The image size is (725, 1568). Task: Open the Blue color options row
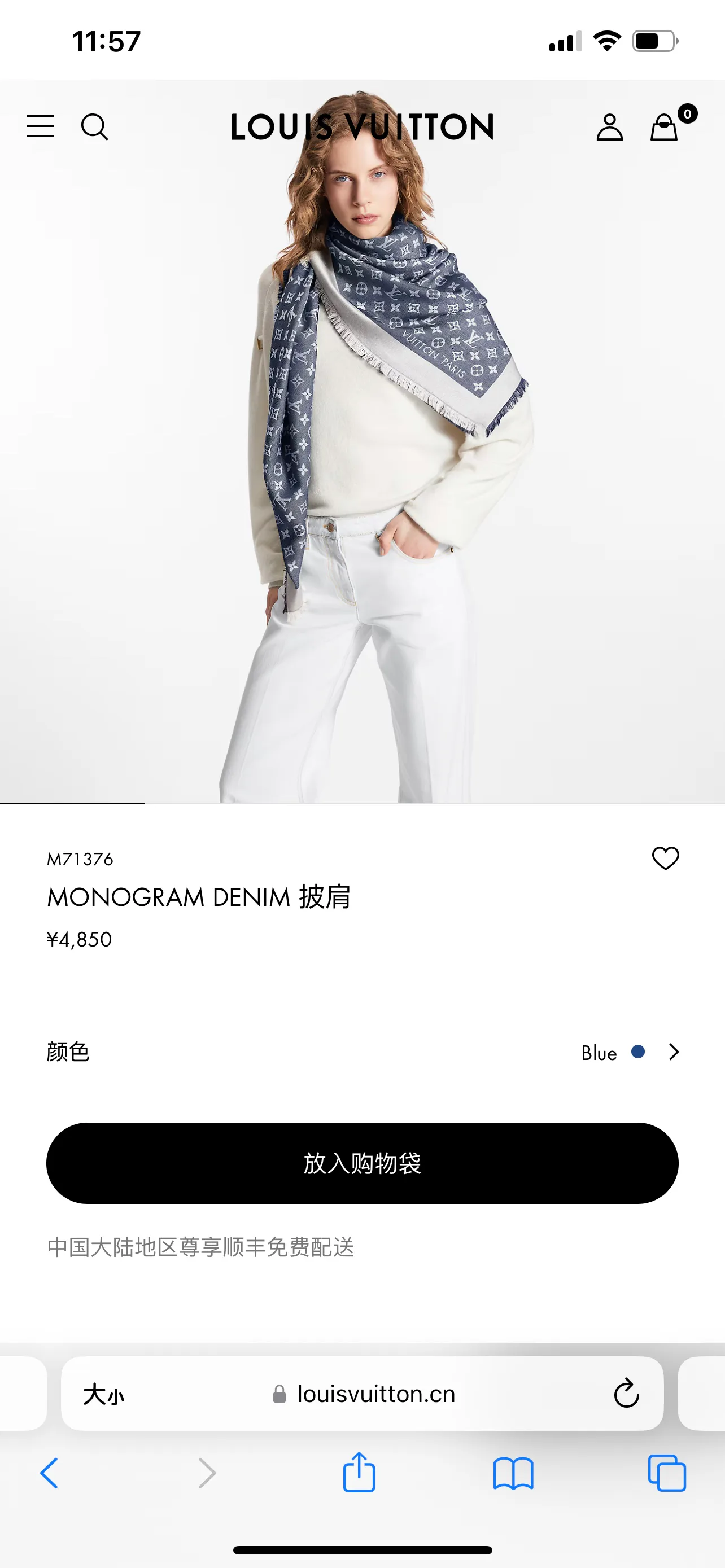362,1052
